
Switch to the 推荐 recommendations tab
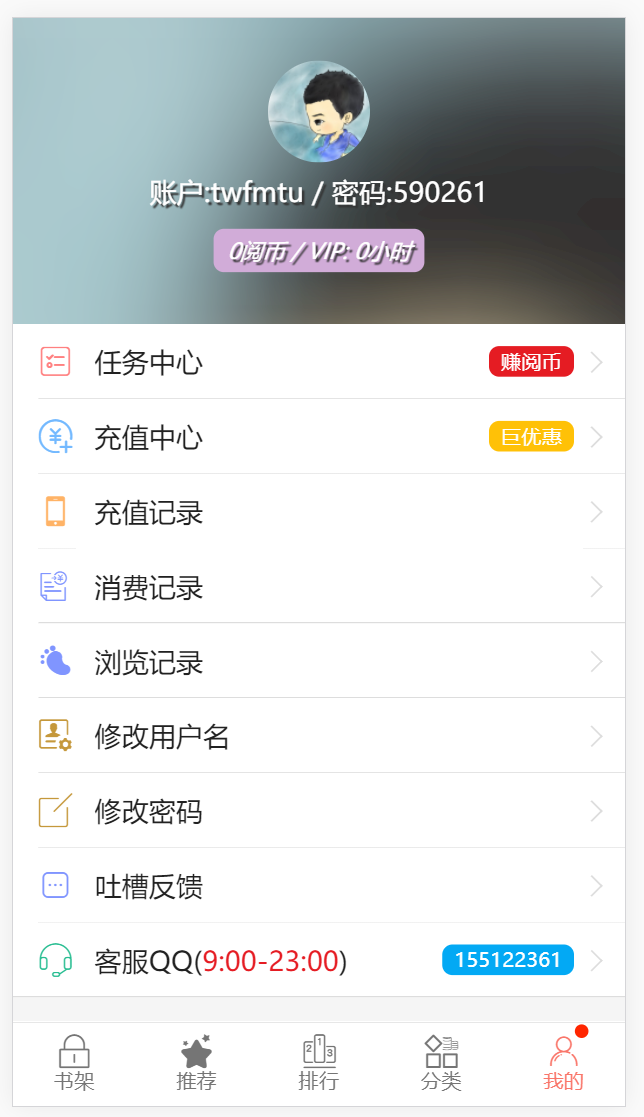click(x=196, y=1063)
